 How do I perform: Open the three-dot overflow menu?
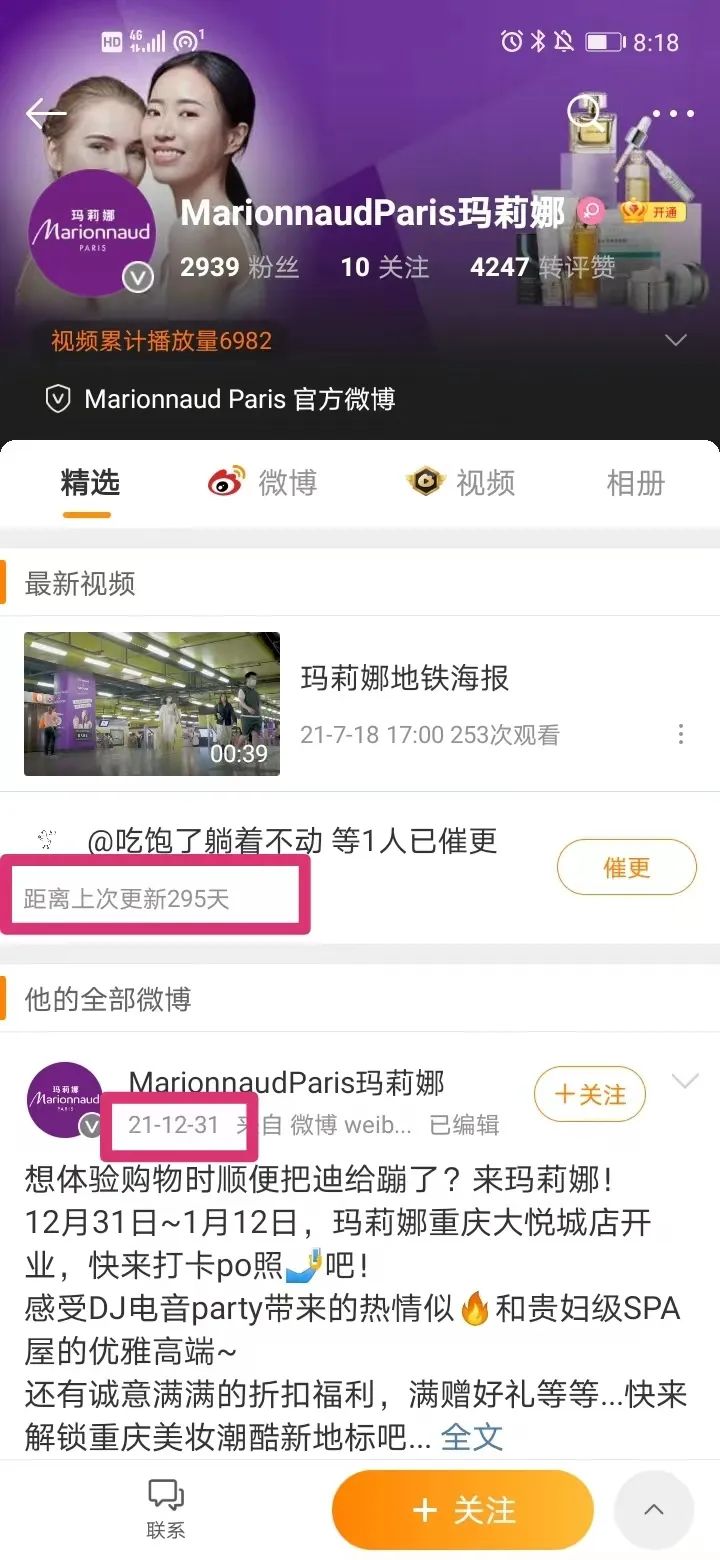pyautogui.click(x=673, y=113)
